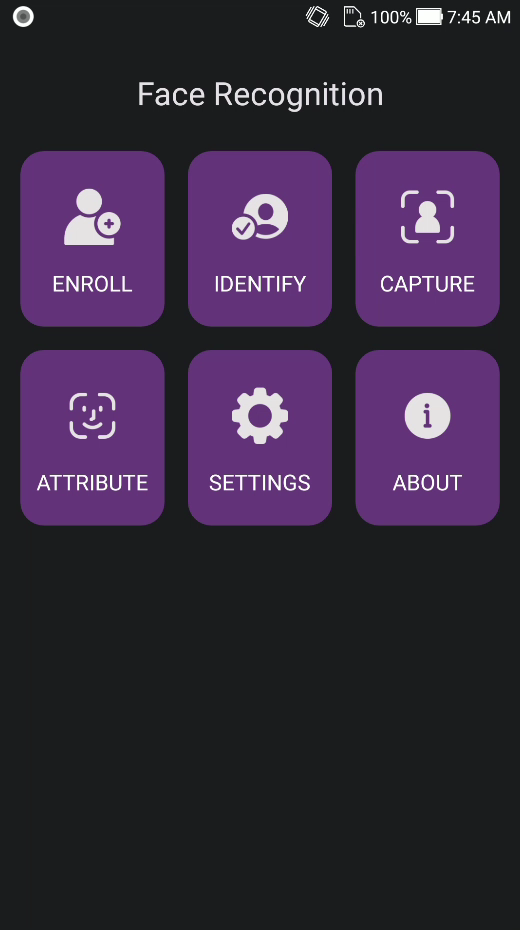Open the Enroll tile

point(92,238)
